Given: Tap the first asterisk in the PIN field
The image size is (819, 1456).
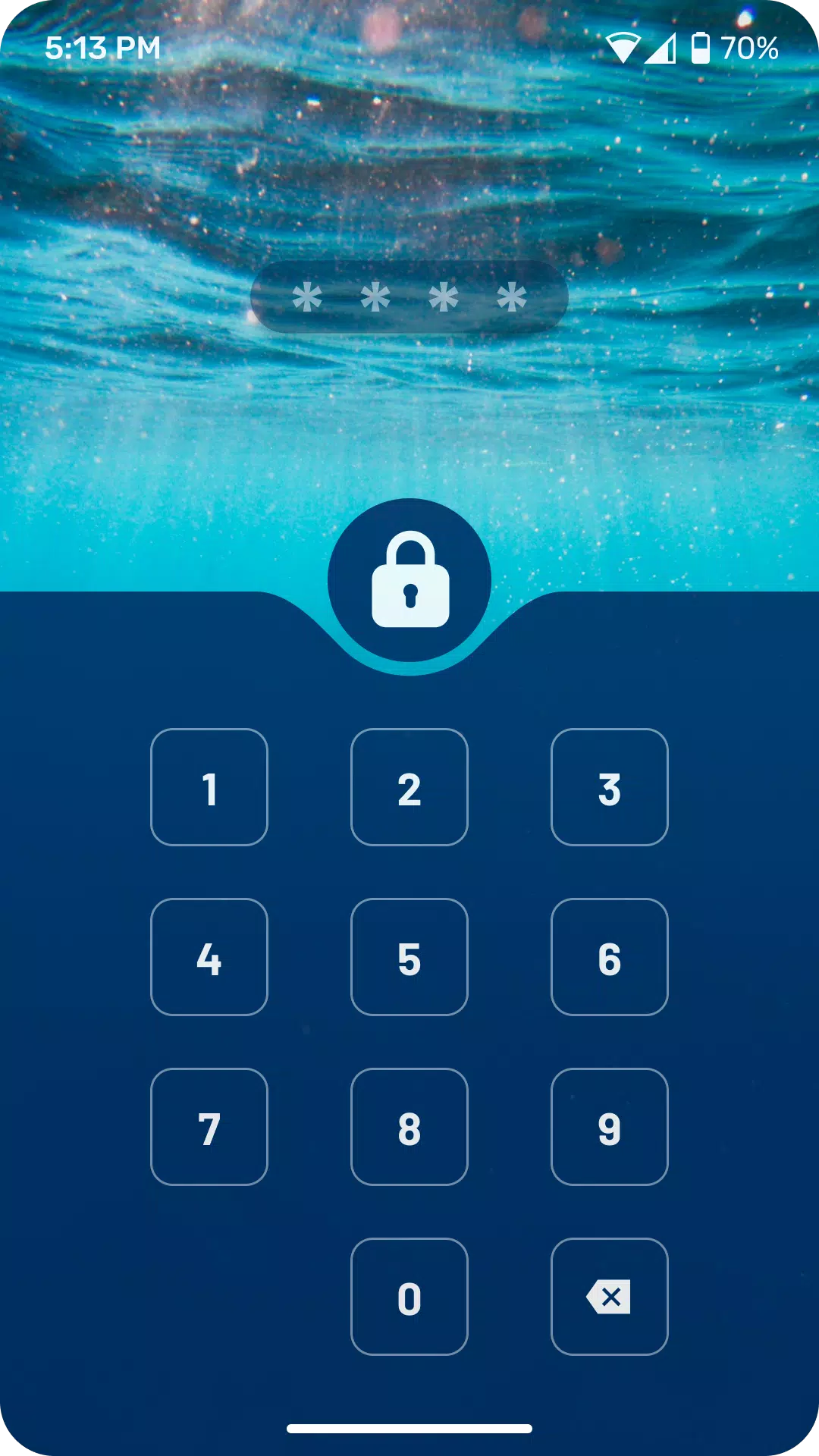Looking at the screenshot, I should coord(306,298).
